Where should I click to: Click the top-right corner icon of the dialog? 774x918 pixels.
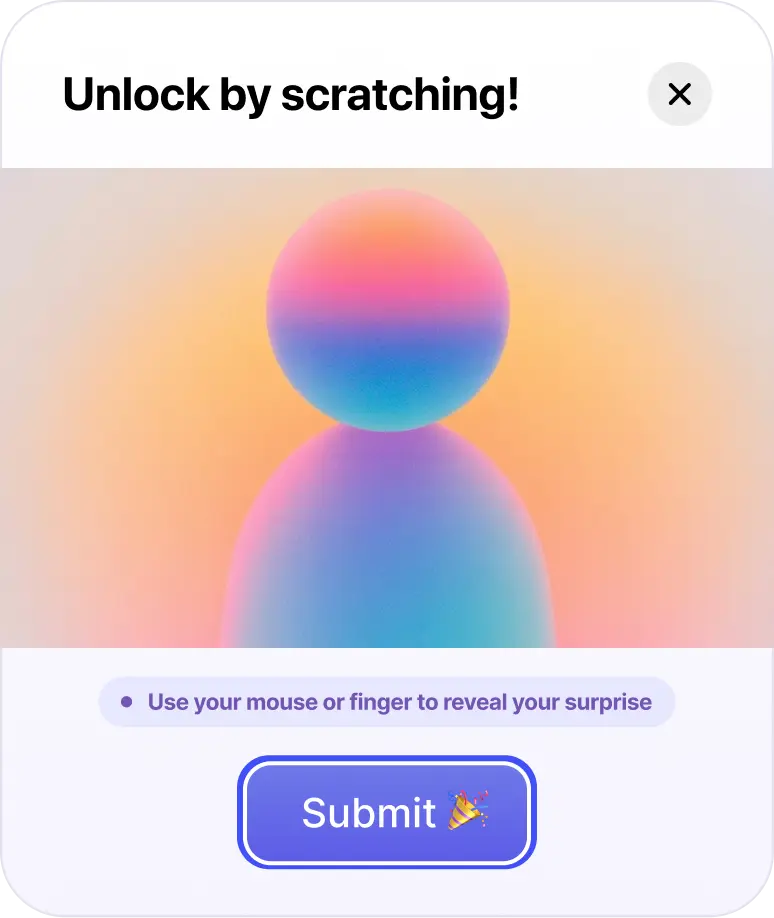(680, 94)
